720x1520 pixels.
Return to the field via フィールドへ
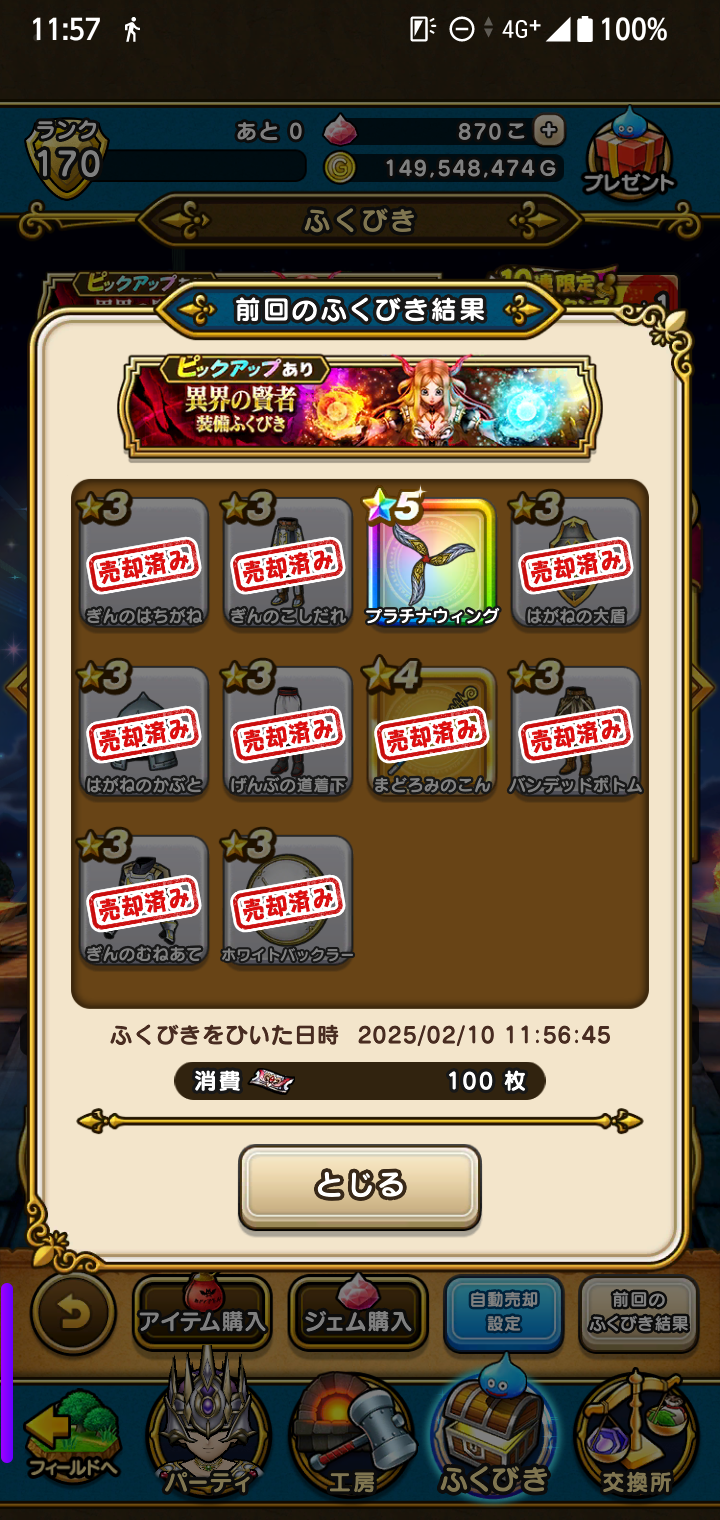click(x=60, y=1437)
